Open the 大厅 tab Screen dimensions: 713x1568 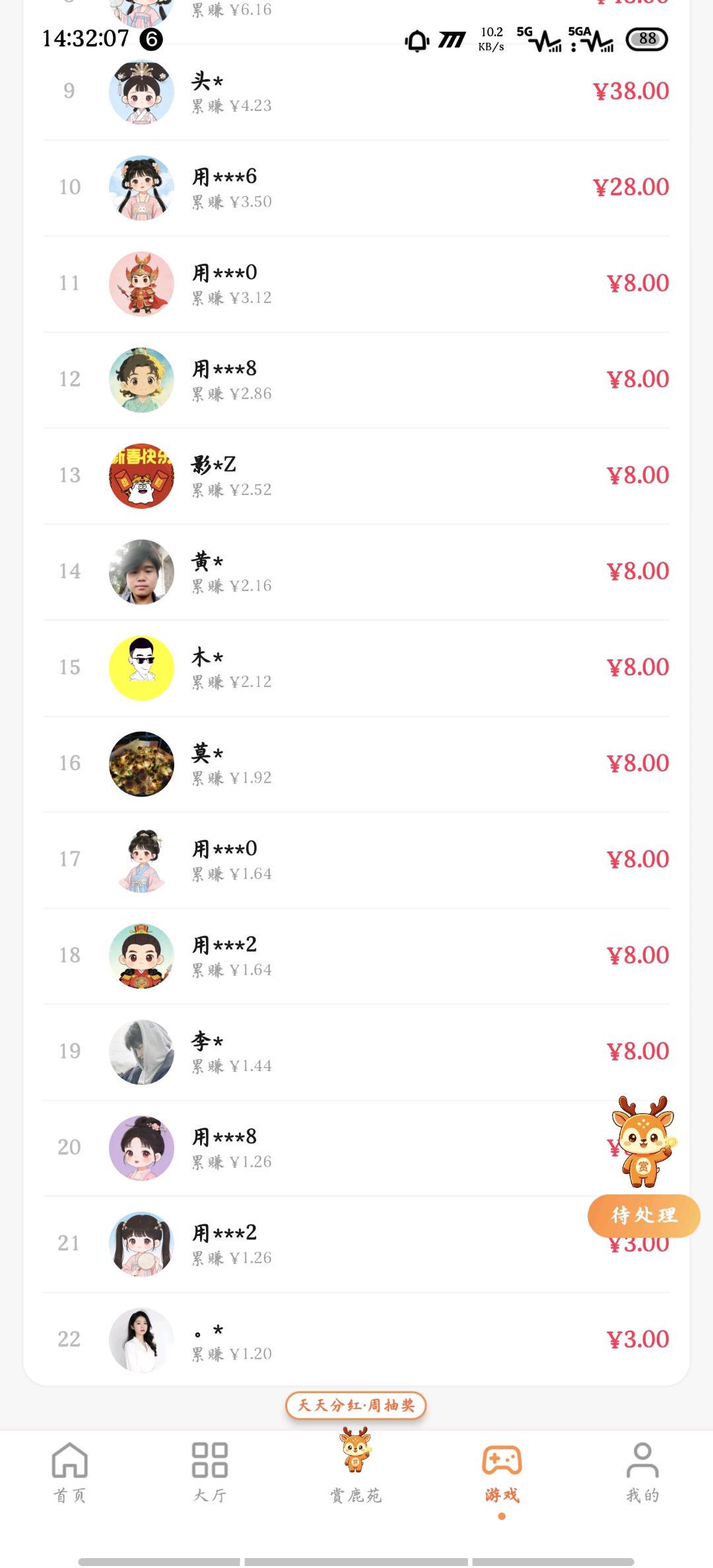[x=210, y=1472]
